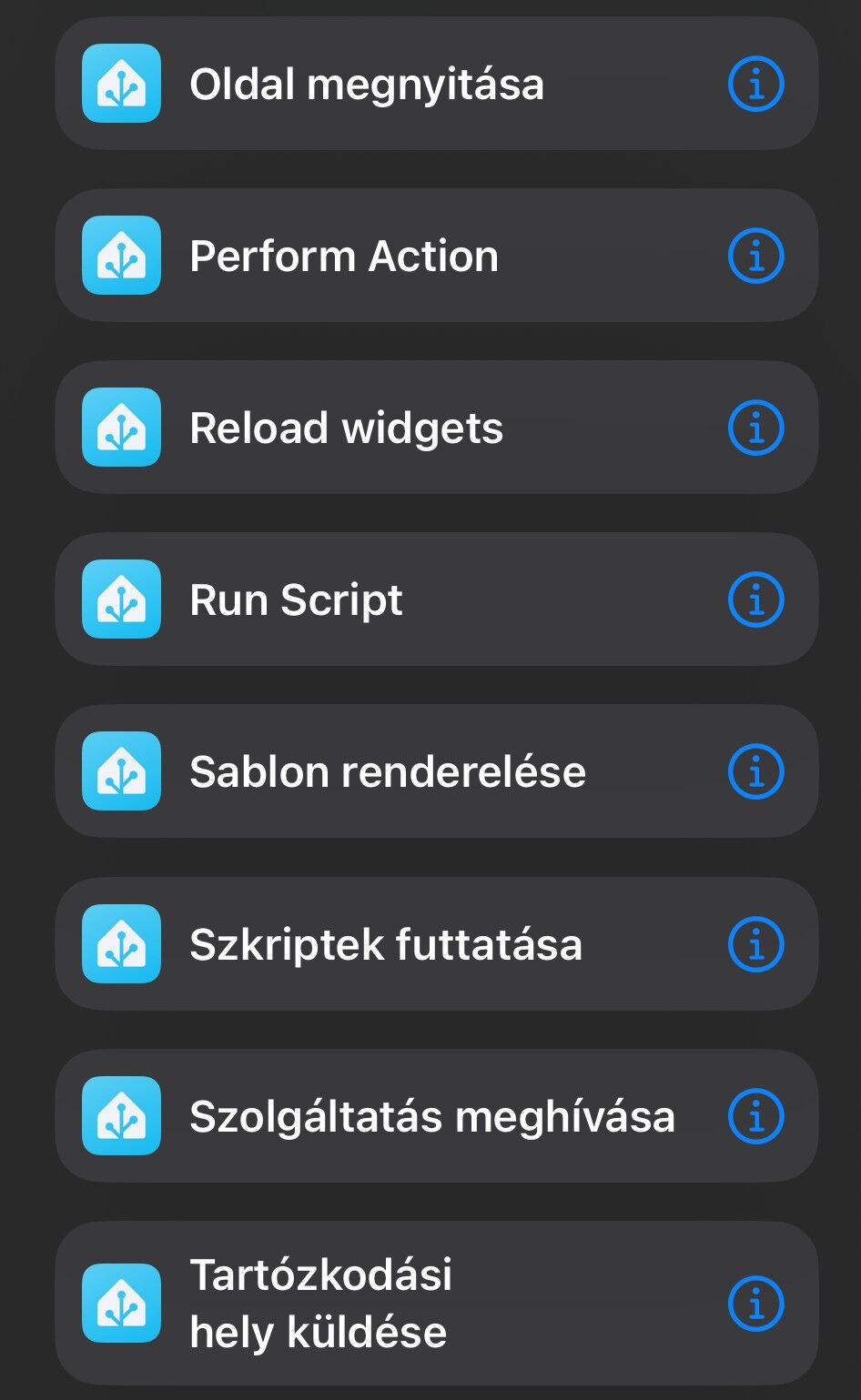Choose the Perform Action shortcut
Screen dimensions: 861x1400
point(344,257)
